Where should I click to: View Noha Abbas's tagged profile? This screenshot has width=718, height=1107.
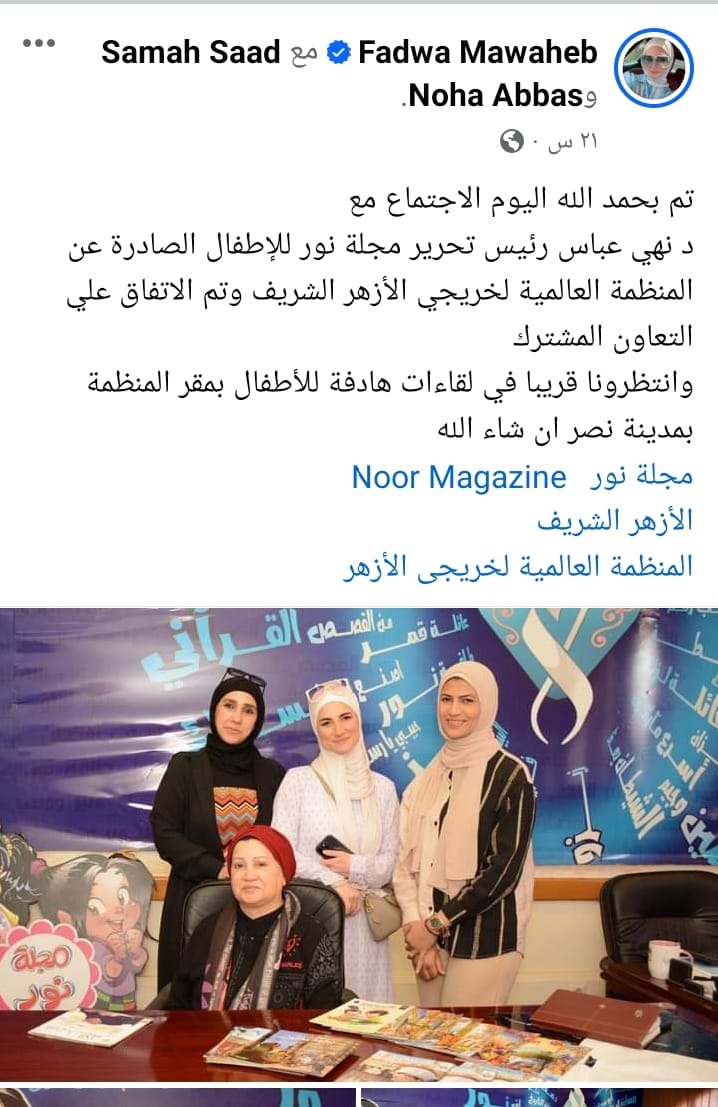(x=496, y=95)
